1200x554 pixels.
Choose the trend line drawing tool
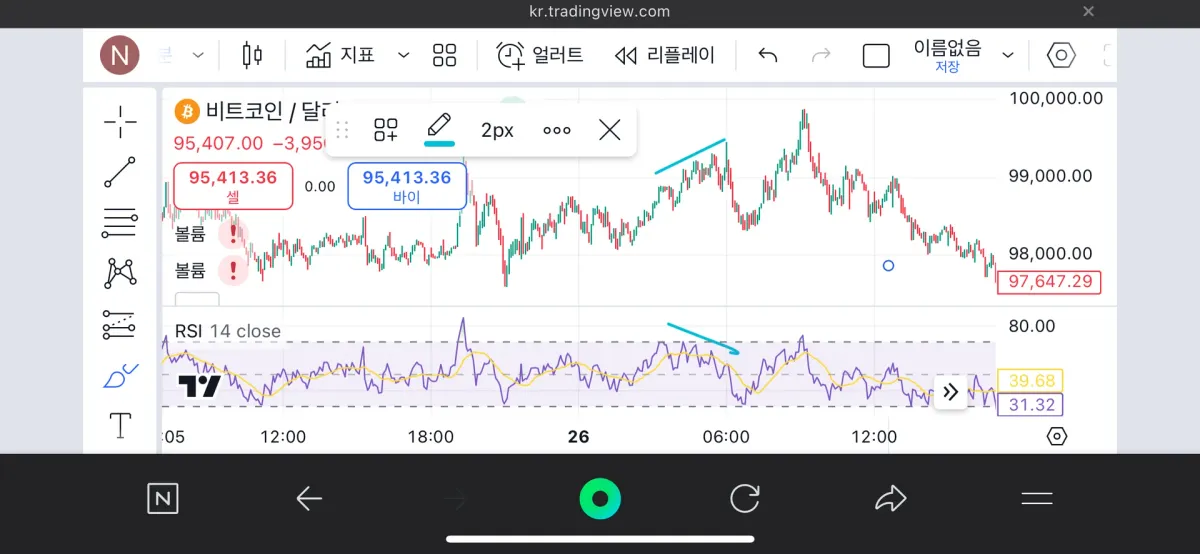120,173
